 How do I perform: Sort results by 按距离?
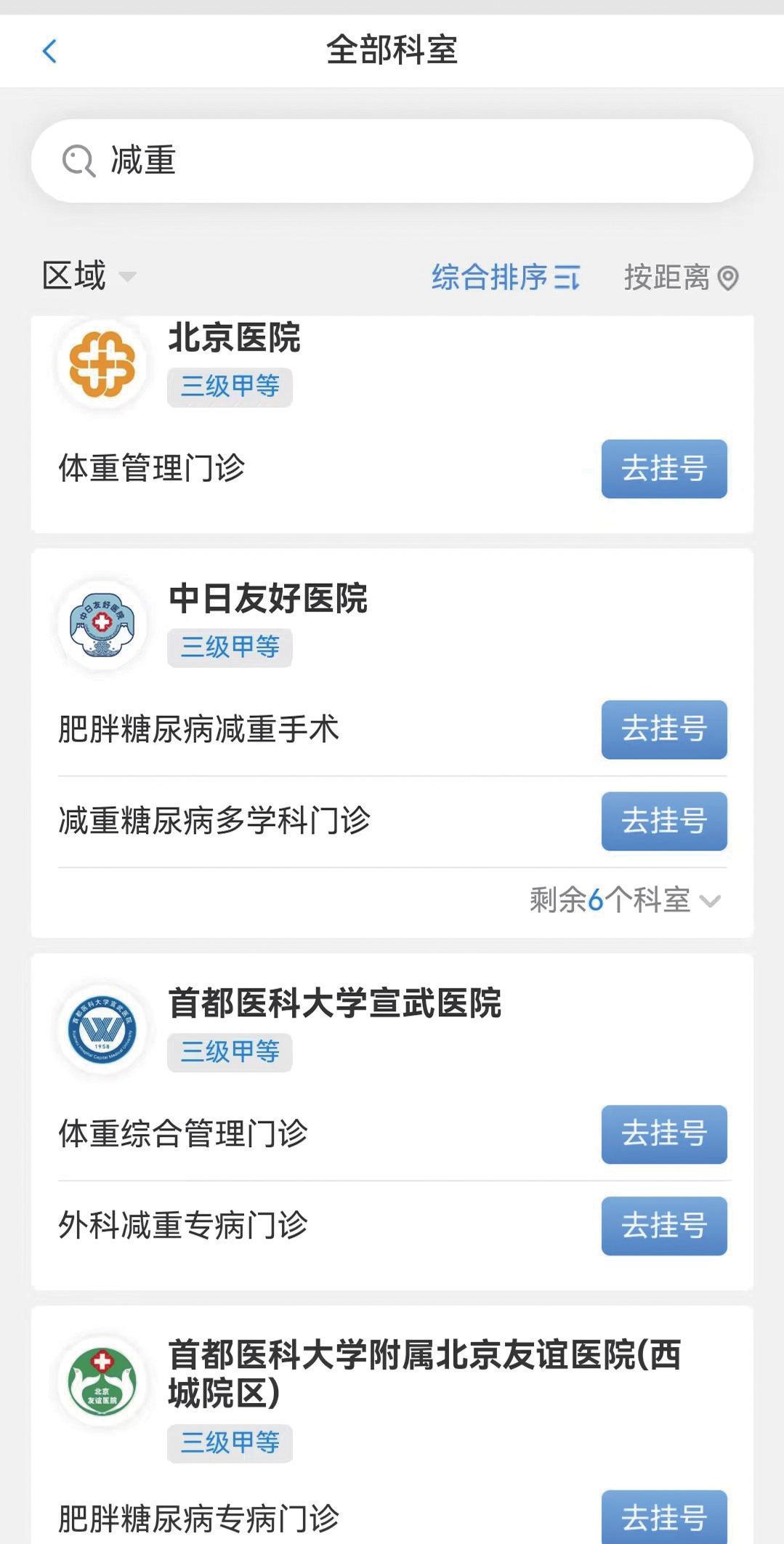point(682,277)
